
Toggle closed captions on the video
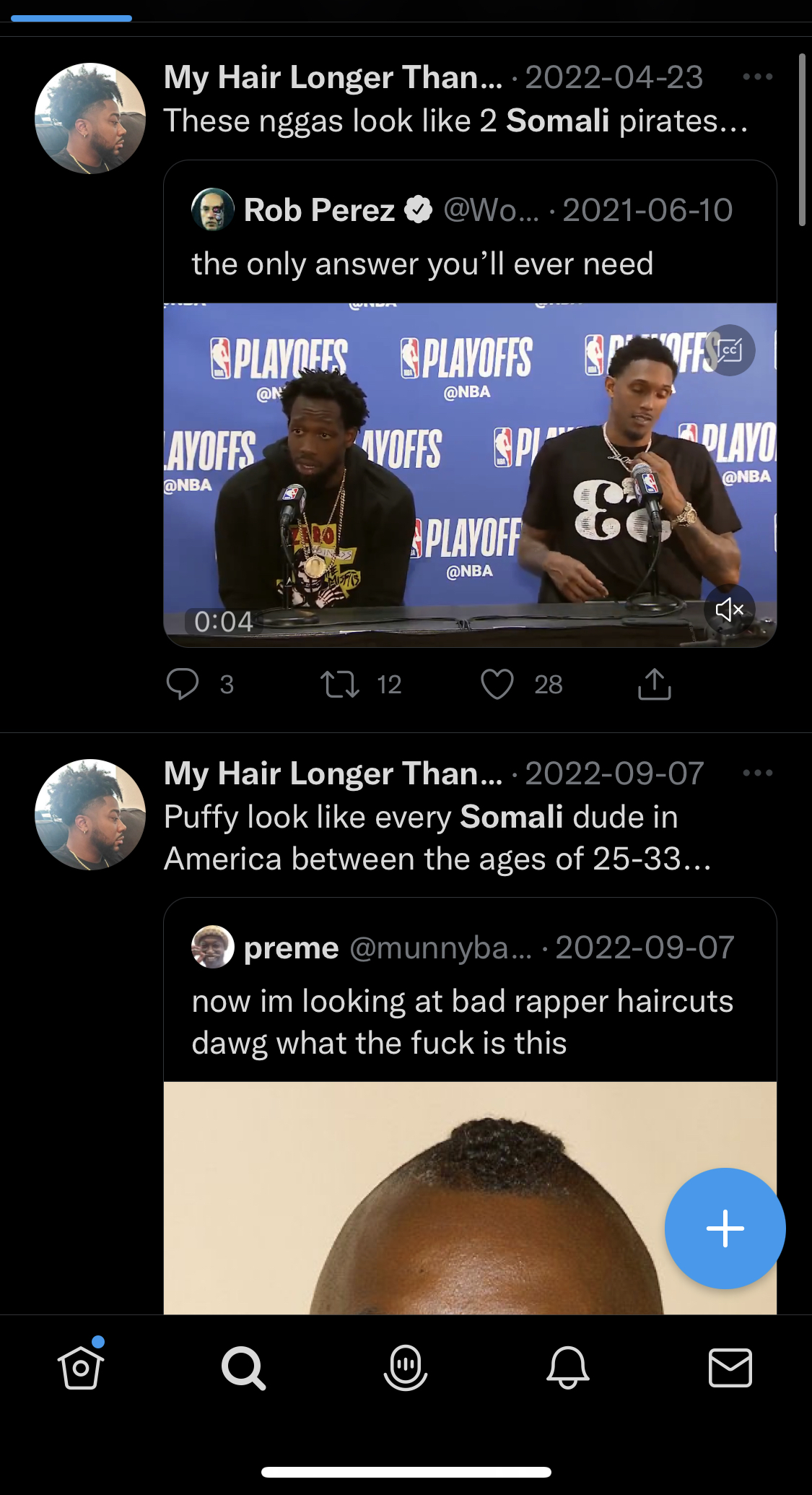tap(730, 350)
